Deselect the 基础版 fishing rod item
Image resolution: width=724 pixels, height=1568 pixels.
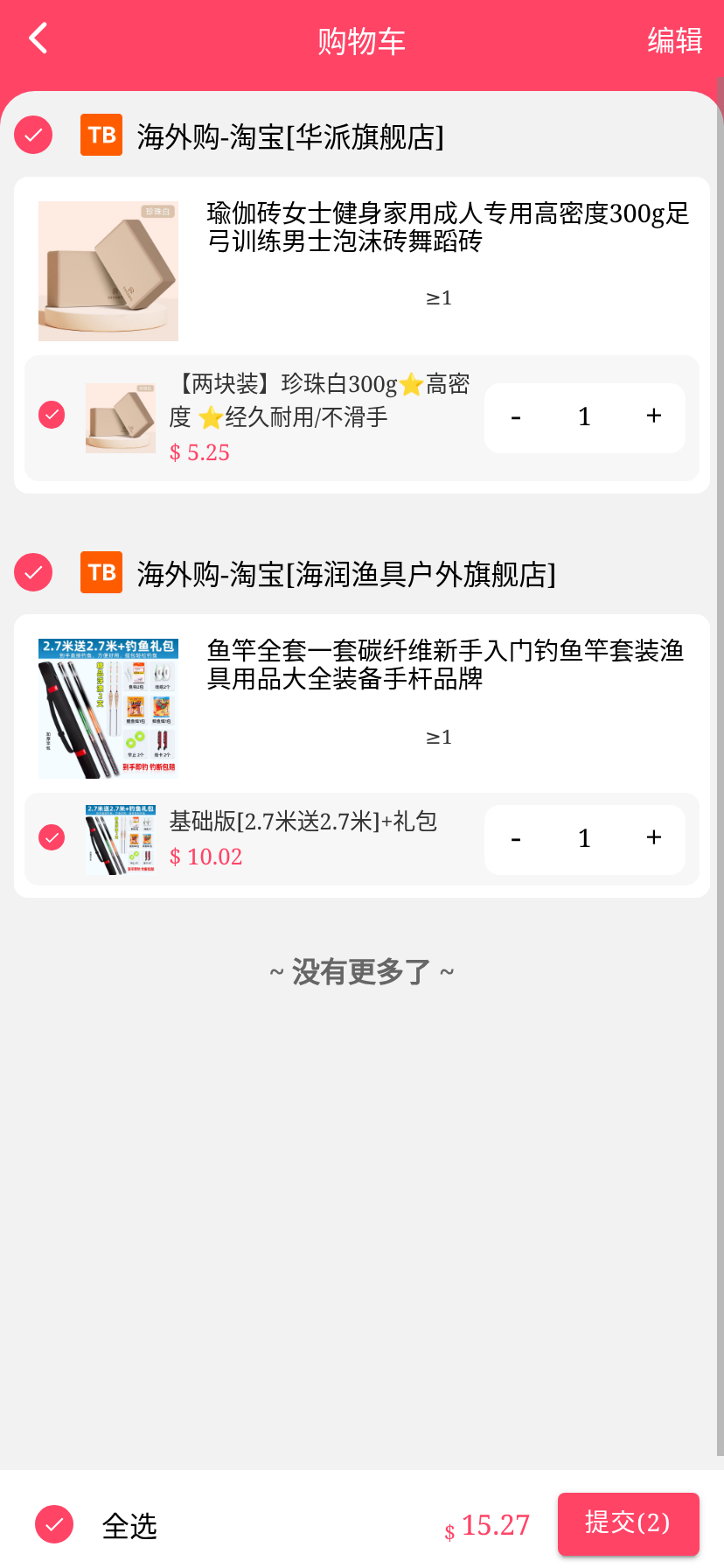click(x=52, y=837)
